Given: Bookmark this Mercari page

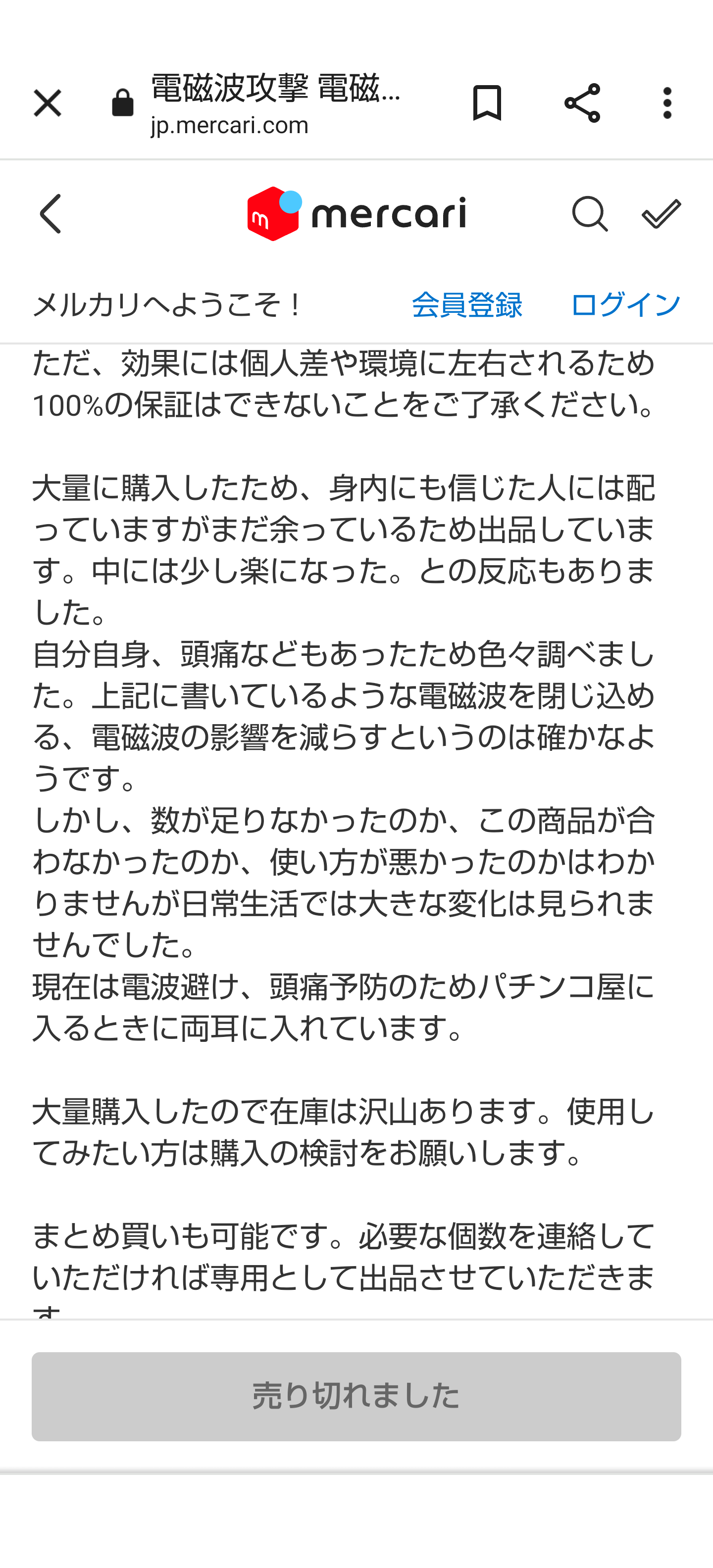Looking at the screenshot, I should pos(487,103).
